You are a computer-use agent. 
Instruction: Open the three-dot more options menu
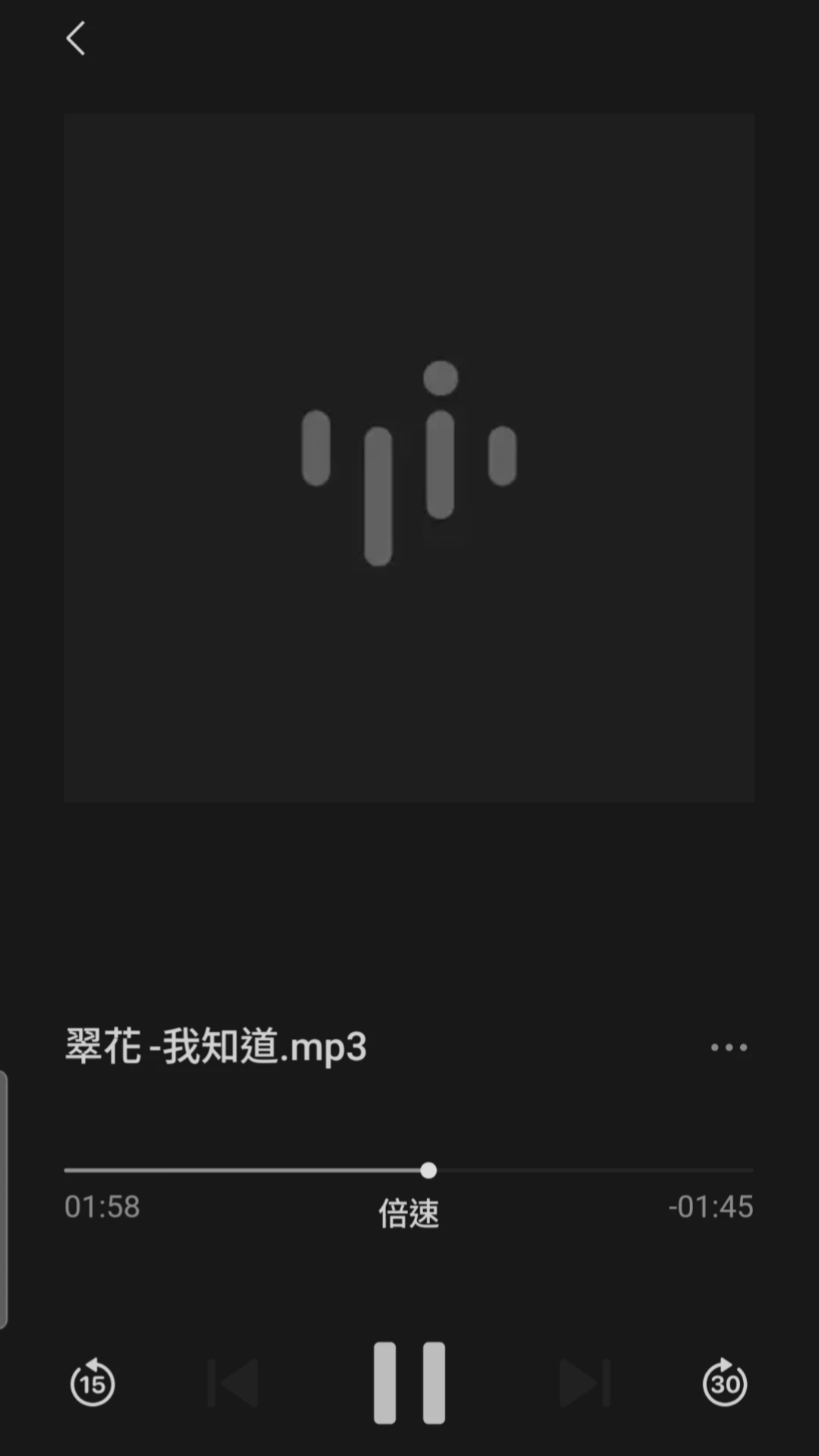pos(729,1047)
